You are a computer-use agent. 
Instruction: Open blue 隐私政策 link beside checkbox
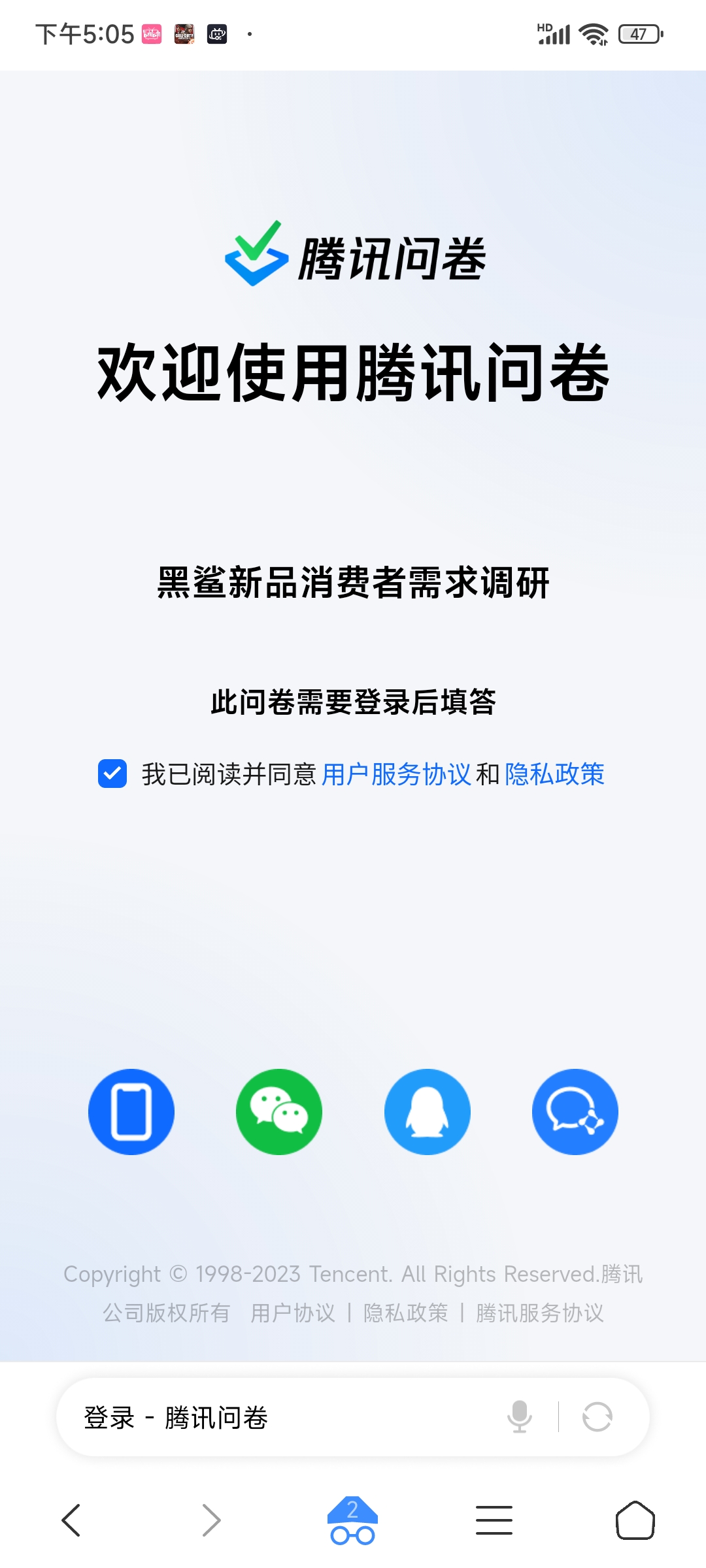click(554, 774)
